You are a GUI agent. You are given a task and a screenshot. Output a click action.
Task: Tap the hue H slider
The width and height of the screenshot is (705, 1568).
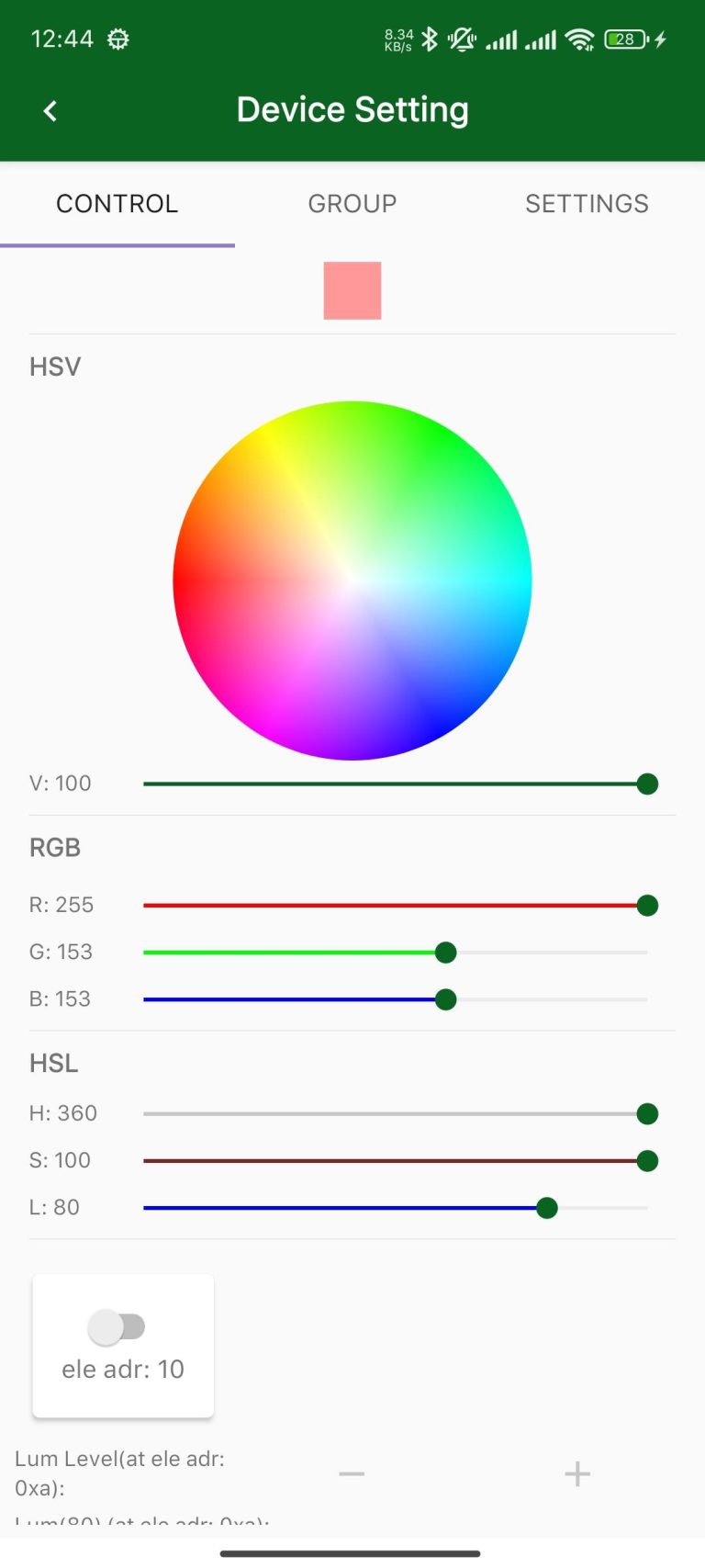[x=395, y=1114]
